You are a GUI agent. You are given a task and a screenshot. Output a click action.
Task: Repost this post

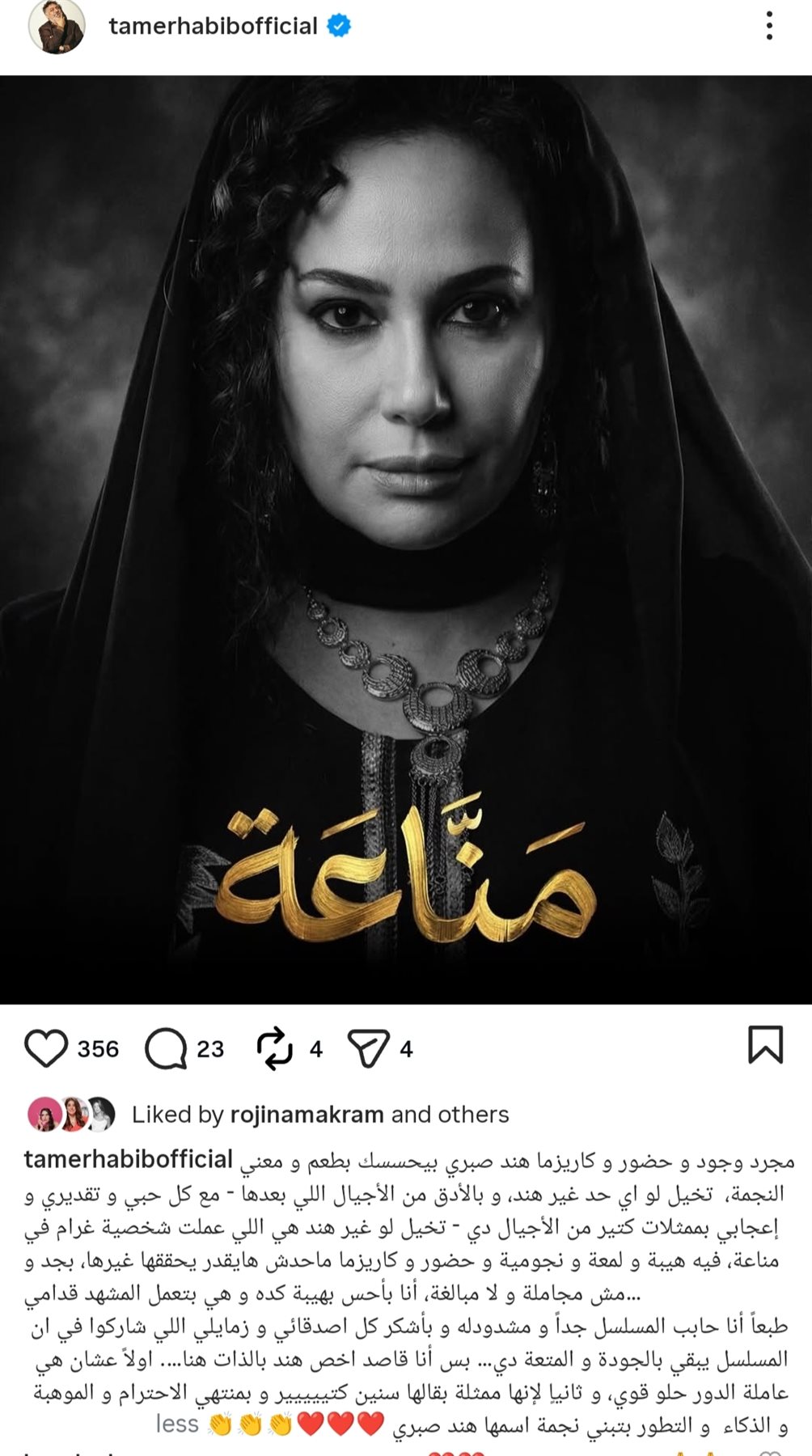(x=274, y=1048)
